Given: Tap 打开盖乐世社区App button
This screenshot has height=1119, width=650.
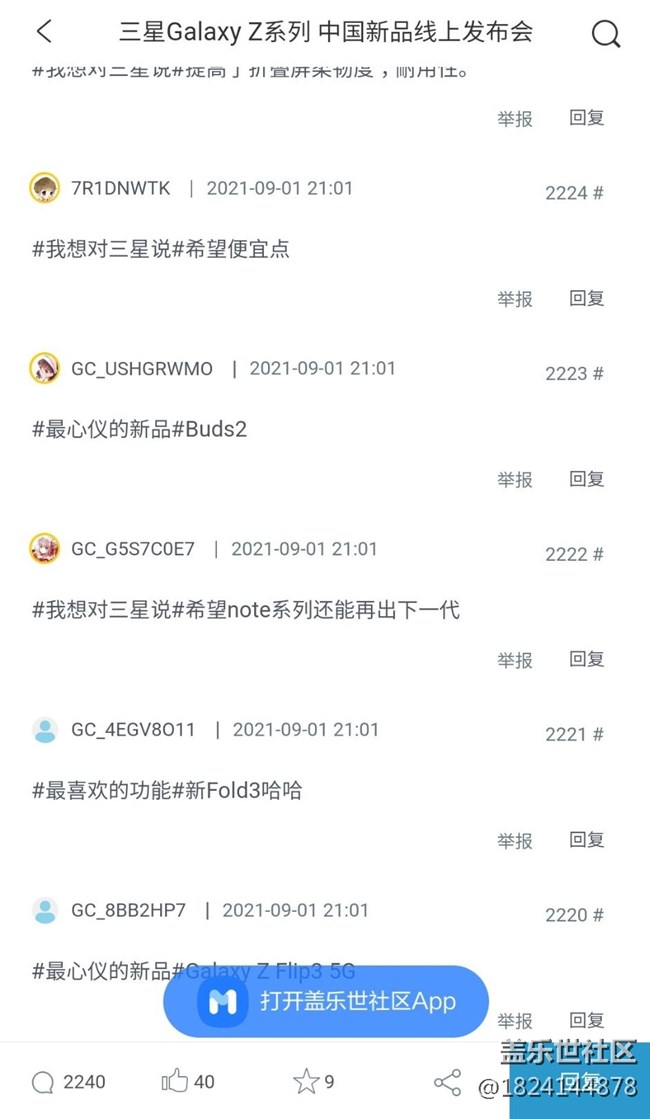Looking at the screenshot, I should [x=326, y=1001].
